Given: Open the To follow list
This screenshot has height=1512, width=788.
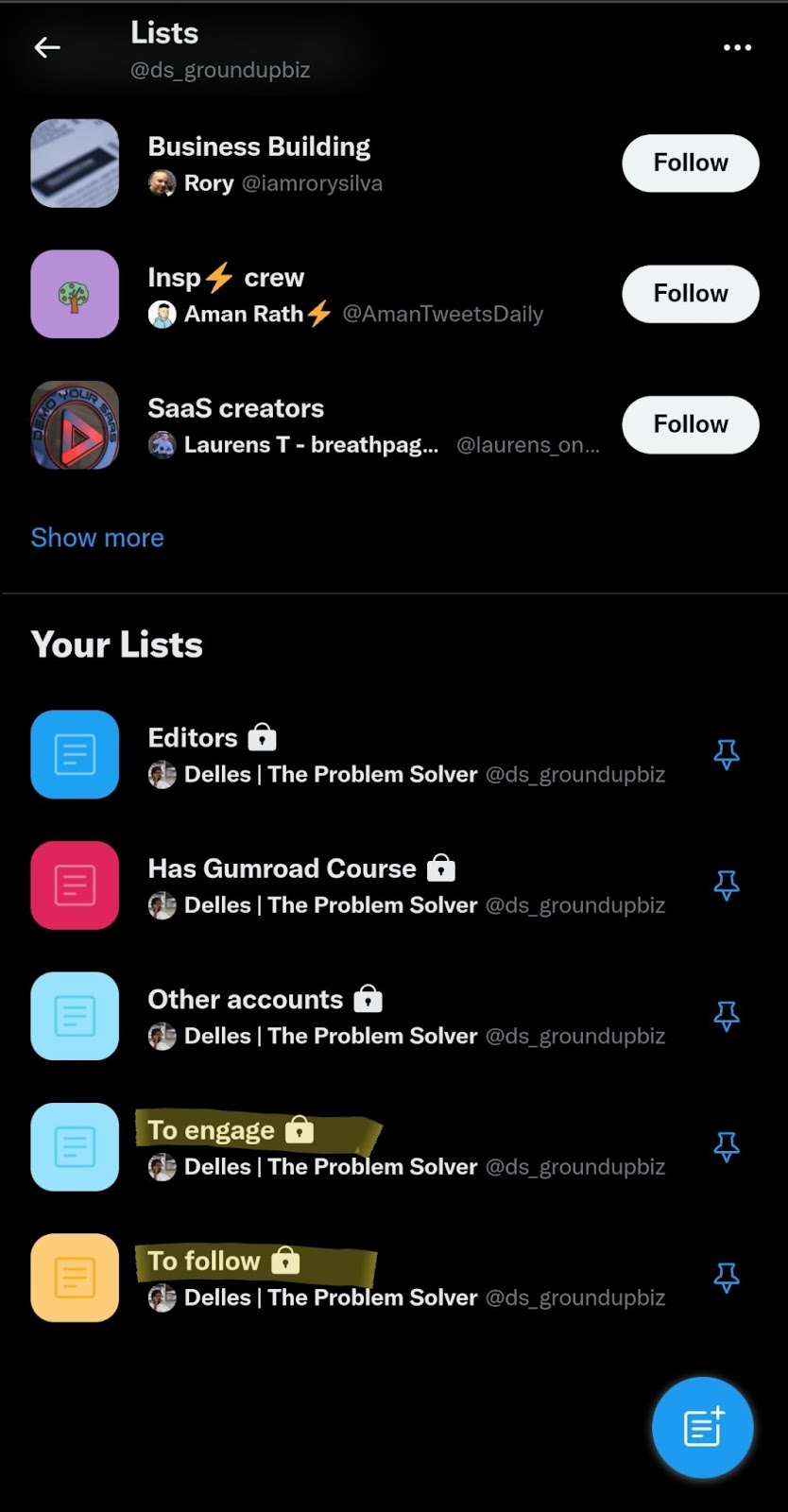Looking at the screenshot, I should click(x=204, y=1262).
